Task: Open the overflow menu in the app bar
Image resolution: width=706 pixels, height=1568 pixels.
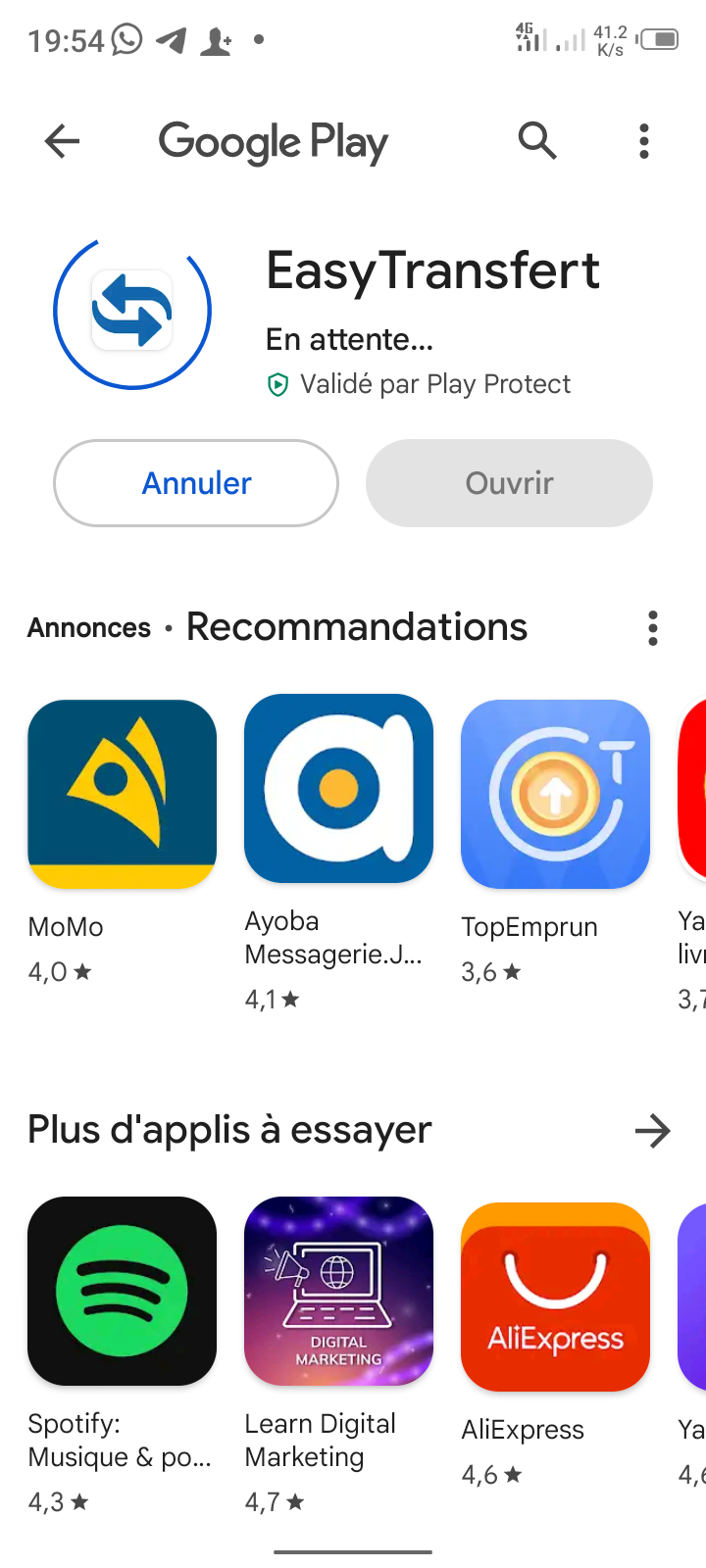Action: 643,141
